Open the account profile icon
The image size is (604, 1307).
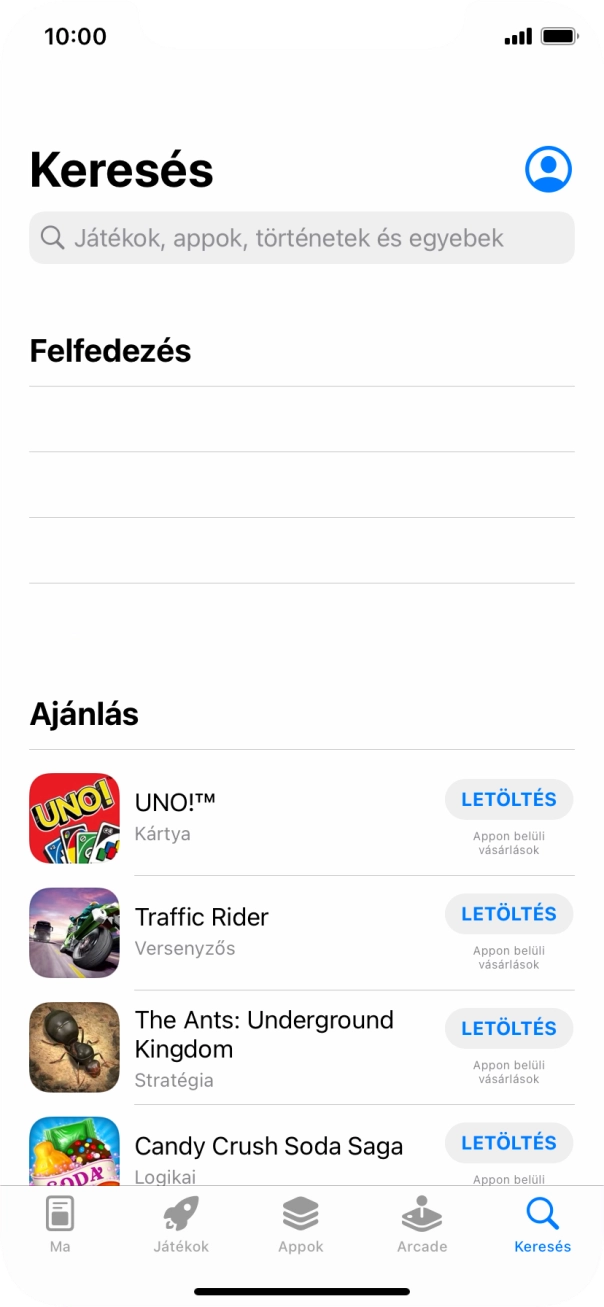pos(548,169)
